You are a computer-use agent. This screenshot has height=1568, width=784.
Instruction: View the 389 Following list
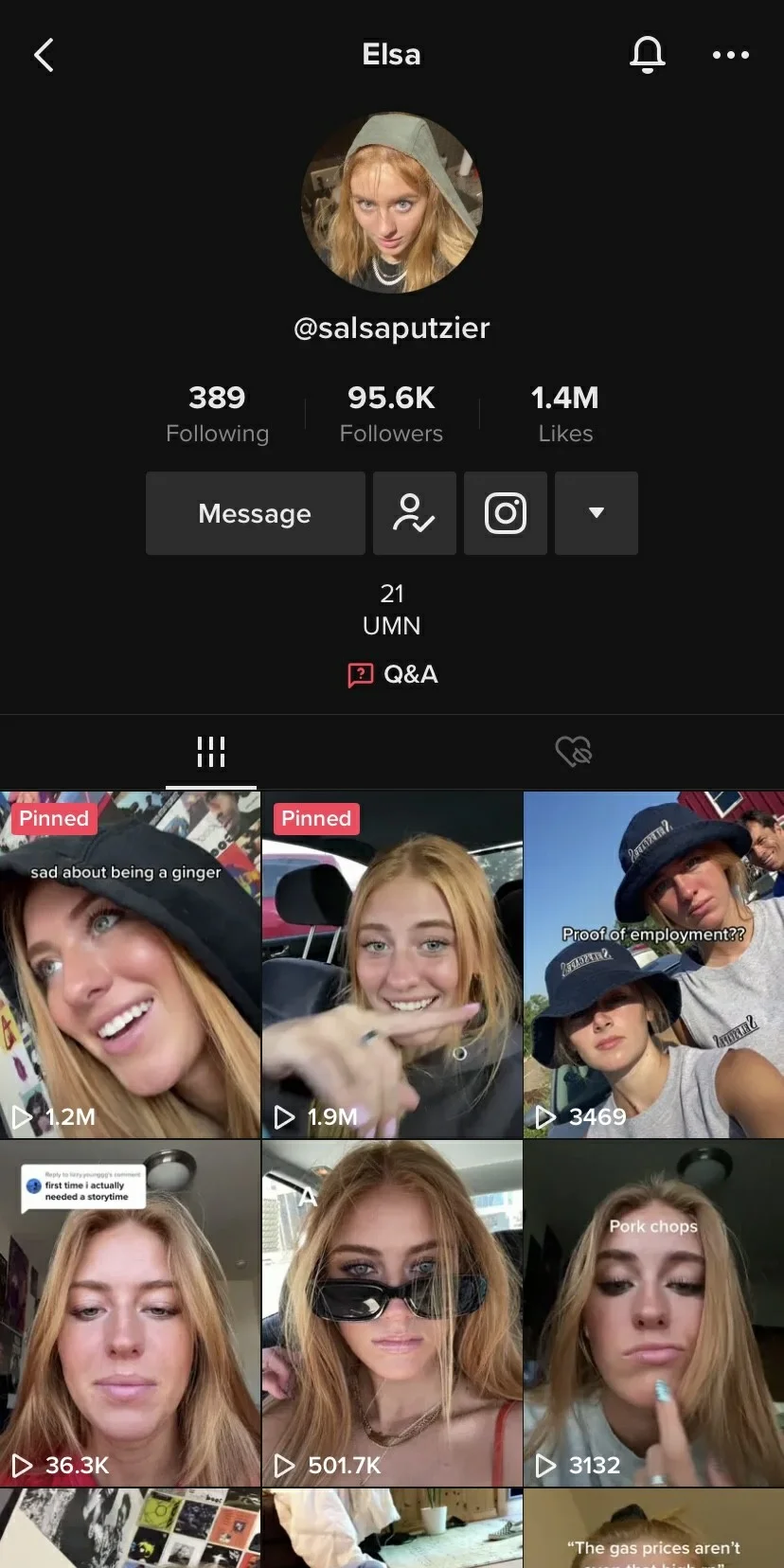point(217,414)
